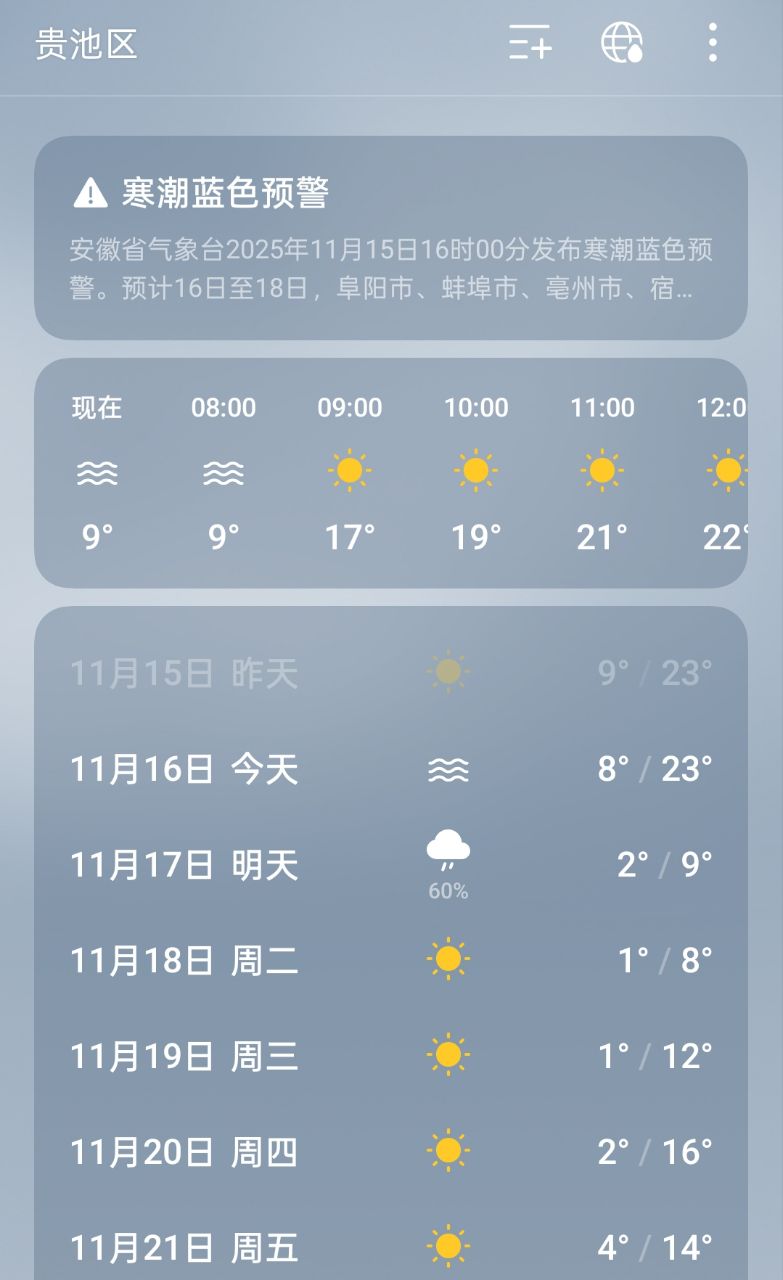The image size is (783, 1280).
Task: Select the 11月19日 周三 forecast row
Action: (391, 1055)
